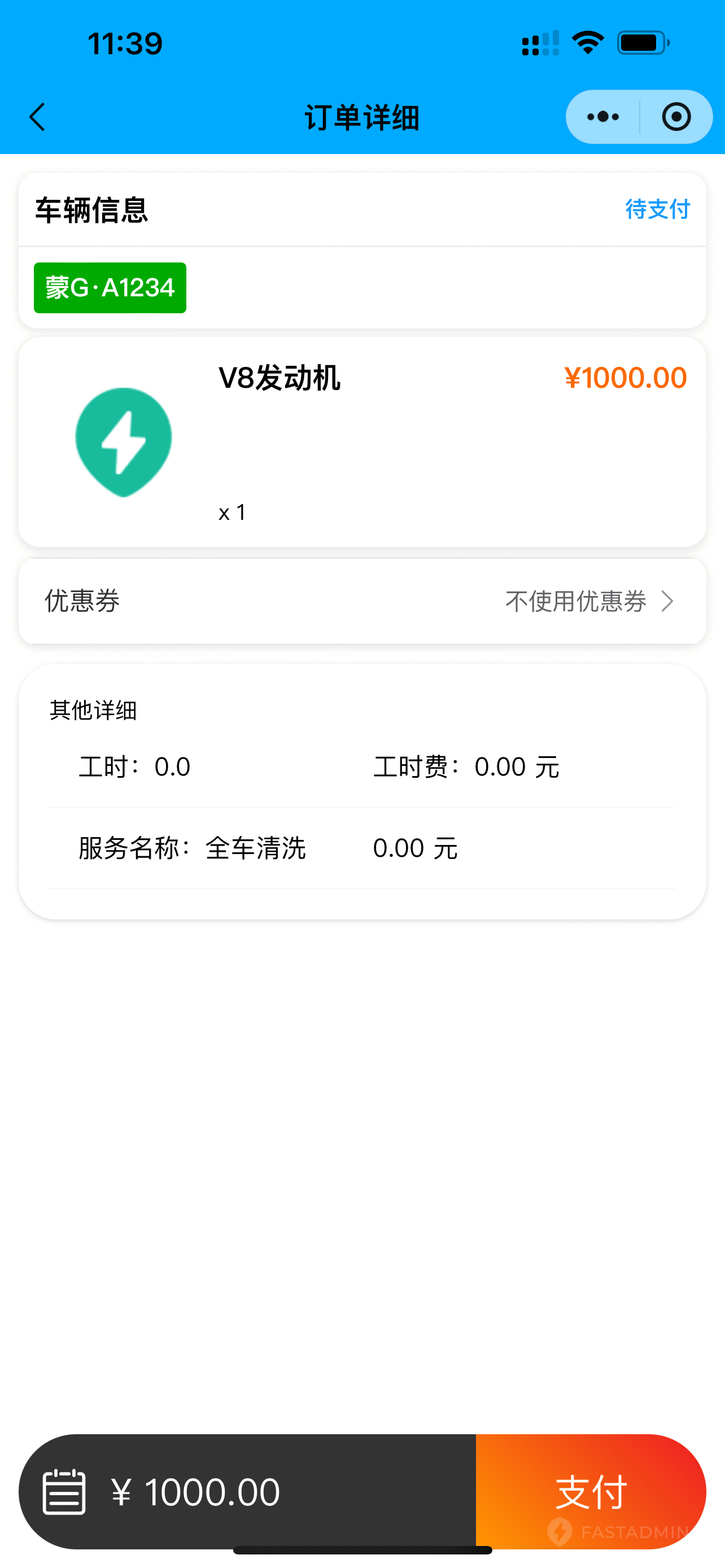Image resolution: width=725 pixels, height=1568 pixels.
Task: Open the mini-program more options menu
Action: [602, 117]
